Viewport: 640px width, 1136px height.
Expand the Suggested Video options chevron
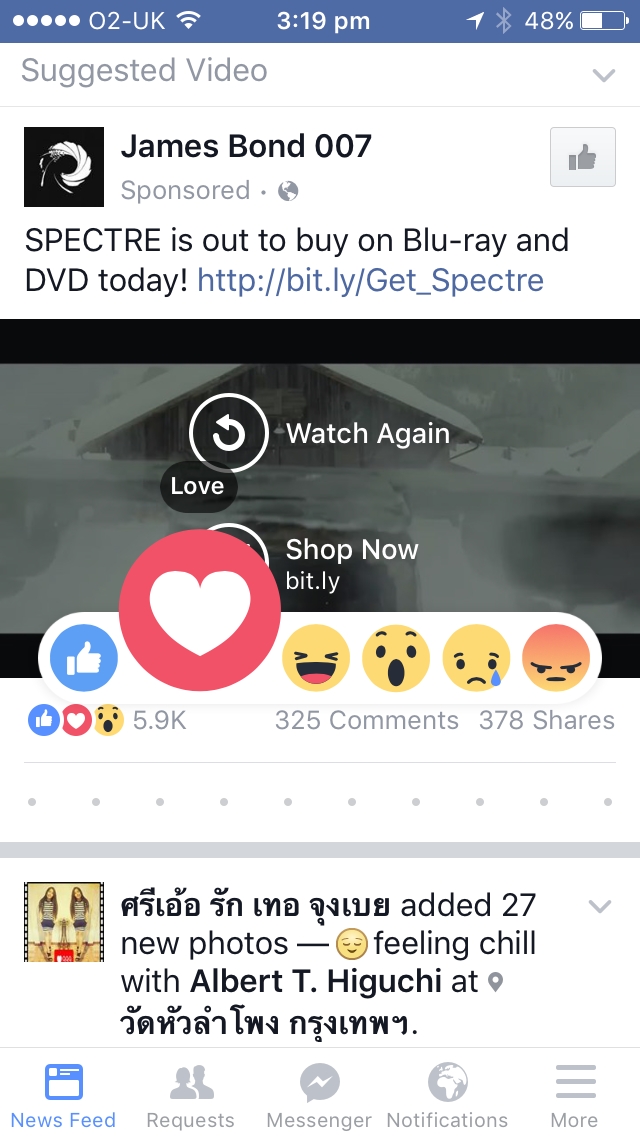(x=603, y=75)
